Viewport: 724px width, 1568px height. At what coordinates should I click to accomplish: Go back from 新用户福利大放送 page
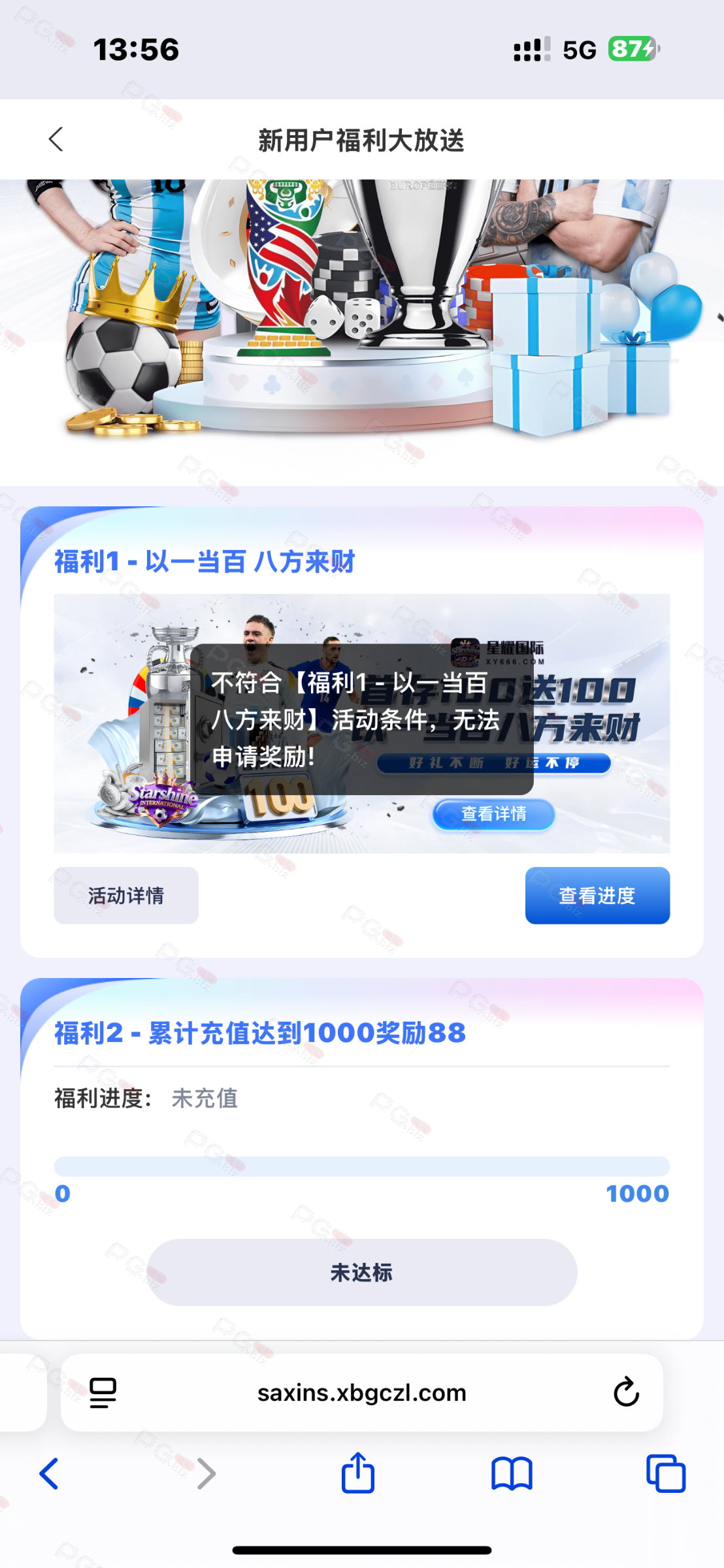(56, 139)
